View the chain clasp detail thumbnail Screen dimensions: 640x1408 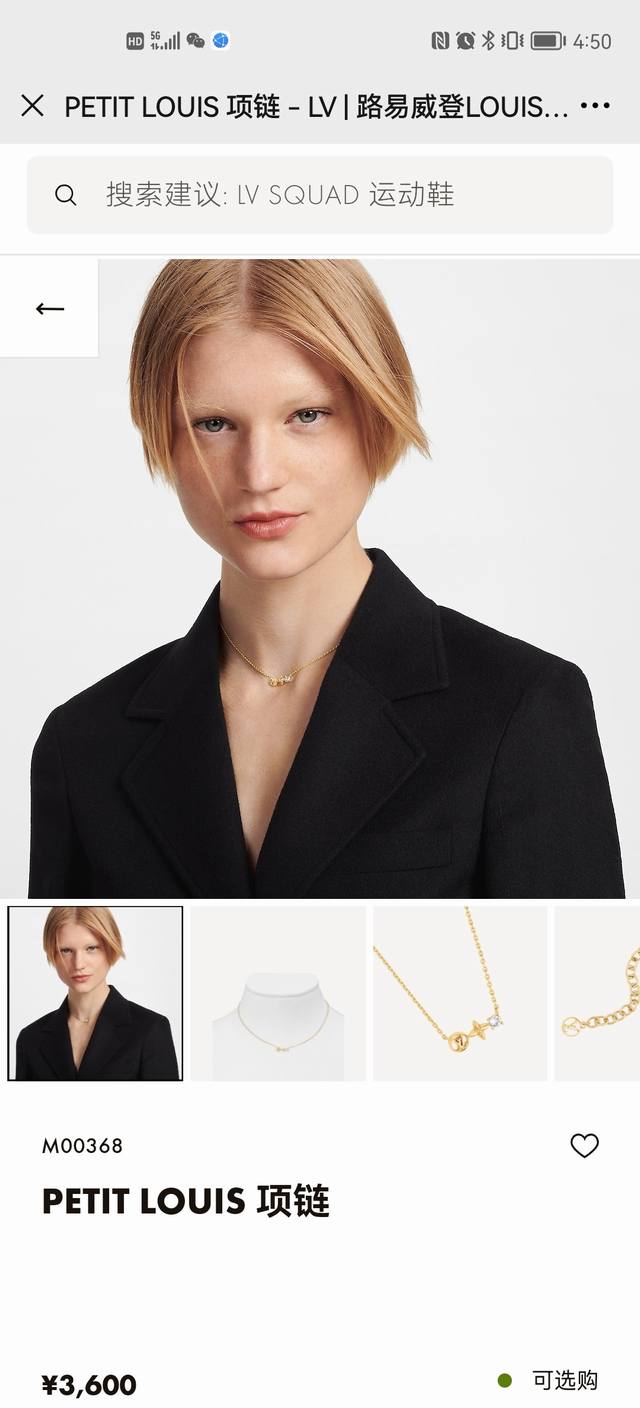pos(598,993)
